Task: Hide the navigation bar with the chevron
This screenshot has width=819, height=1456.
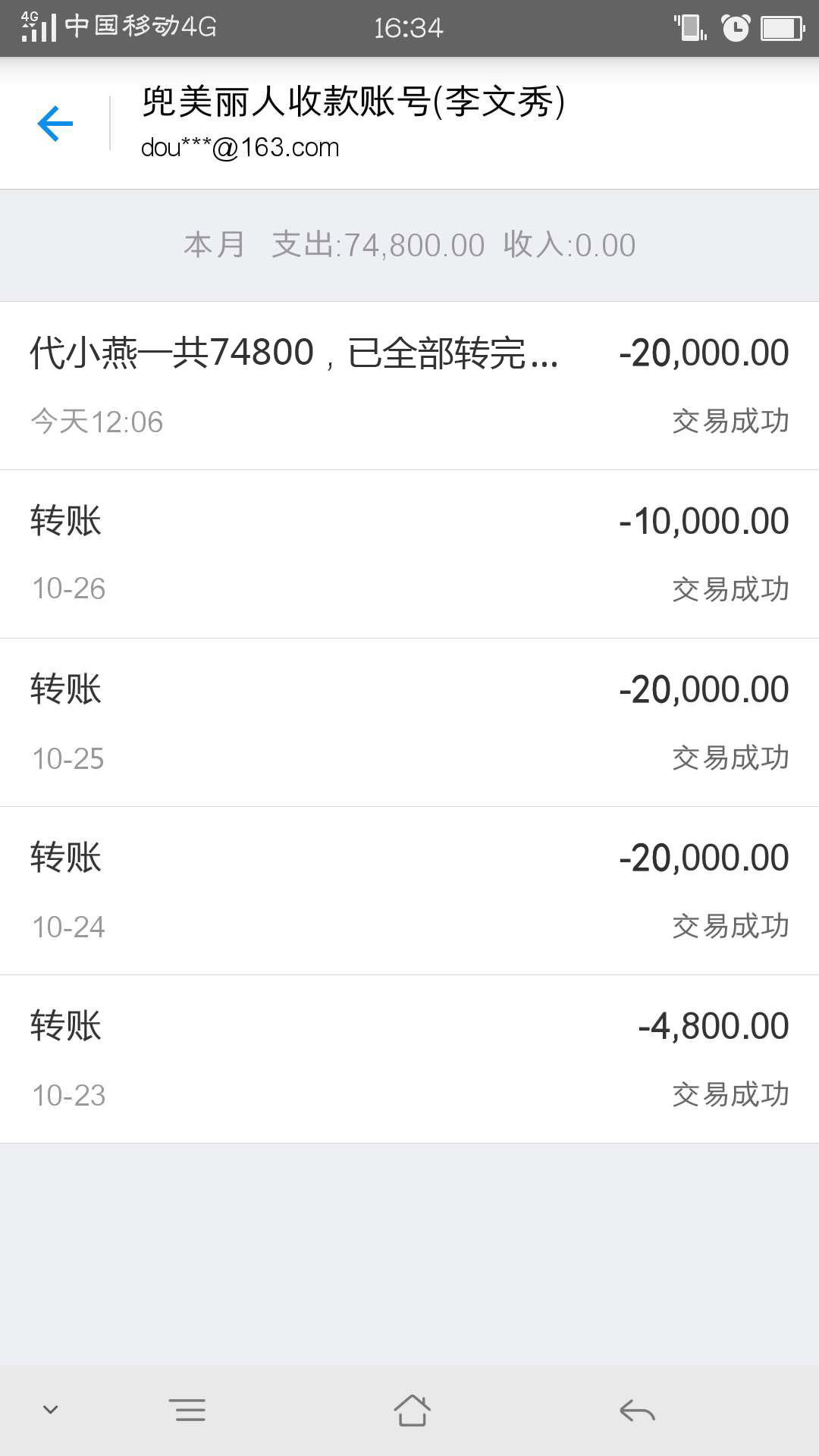Action: 51,1410
